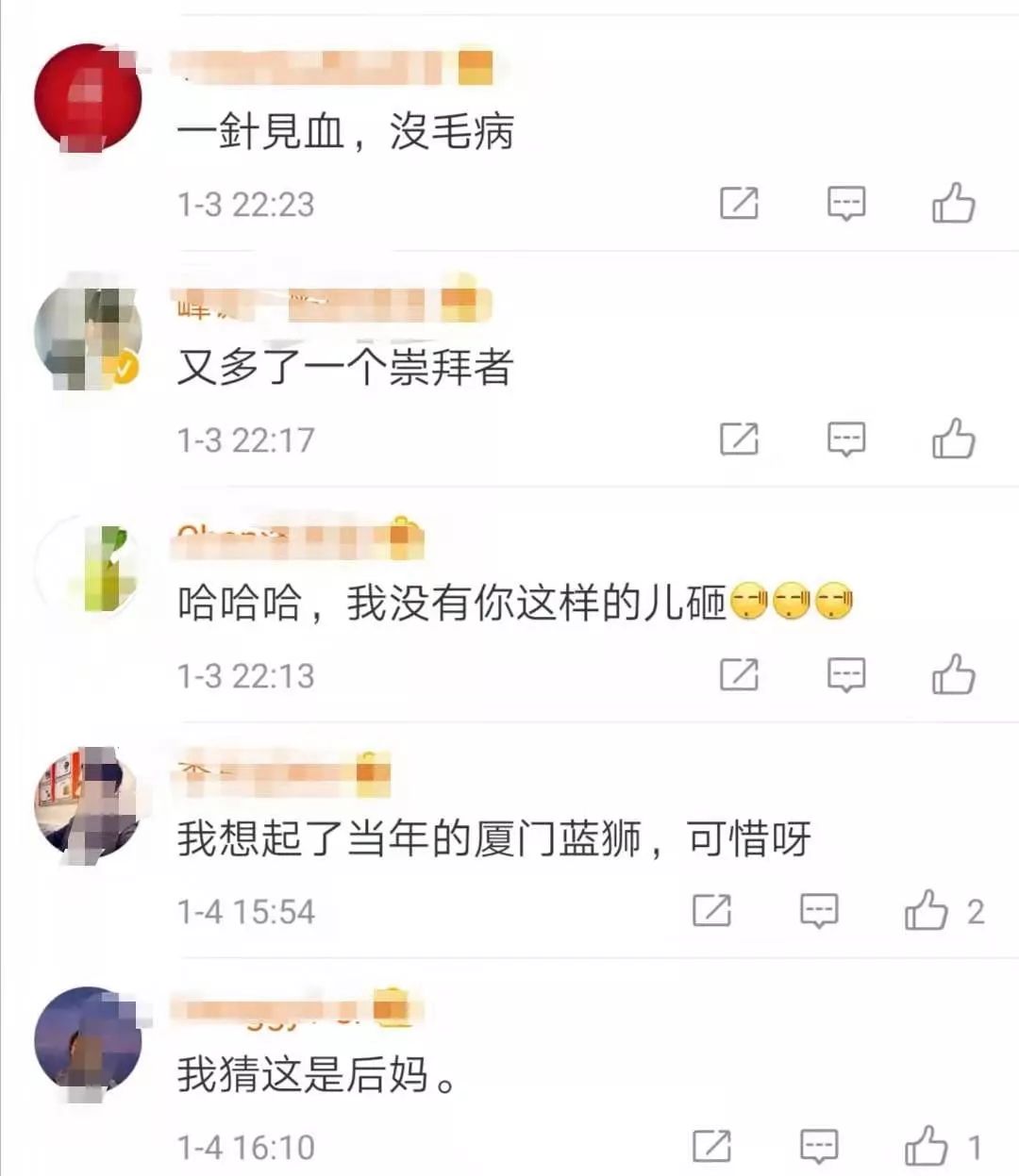Image resolution: width=1019 pixels, height=1176 pixels.
Task: Open the comment bubble icon on the 厦门蓝狮 comment
Action: pyautogui.click(x=818, y=911)
